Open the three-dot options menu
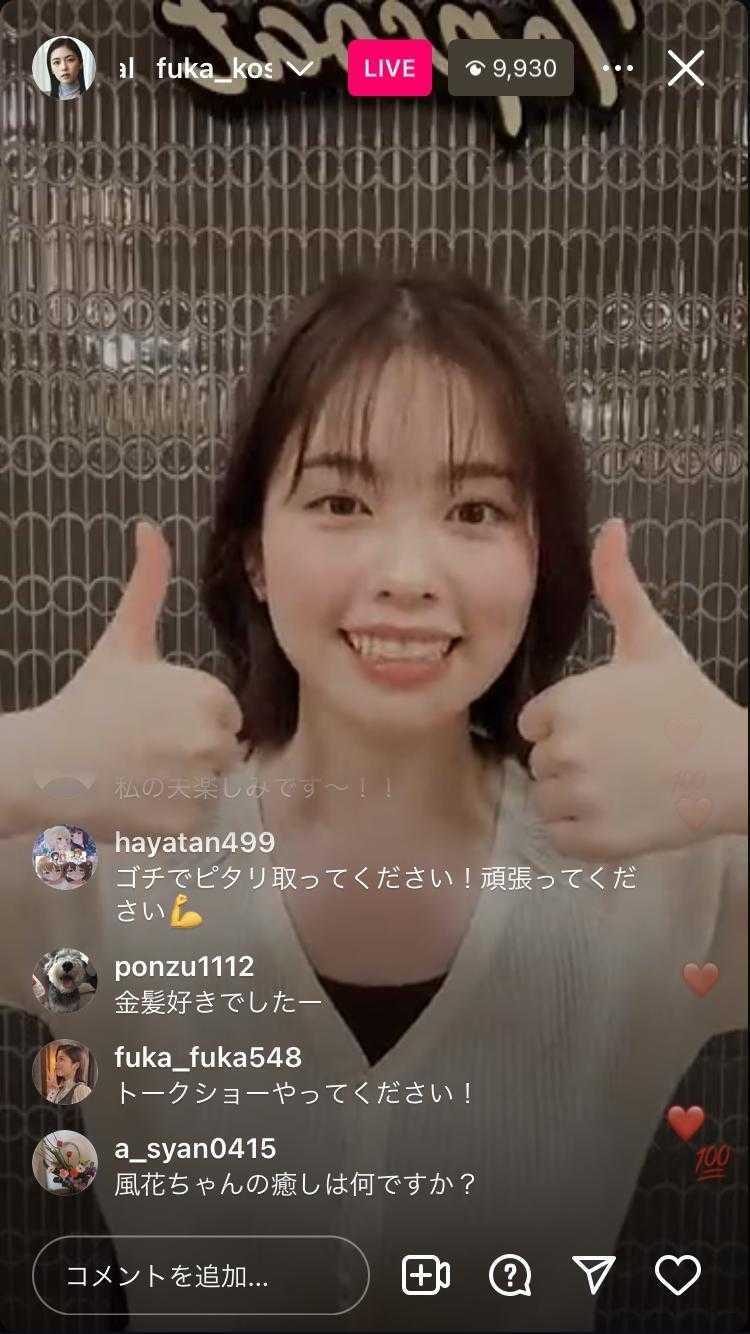This screenshot has width=750, height=1334. [618, 68]
